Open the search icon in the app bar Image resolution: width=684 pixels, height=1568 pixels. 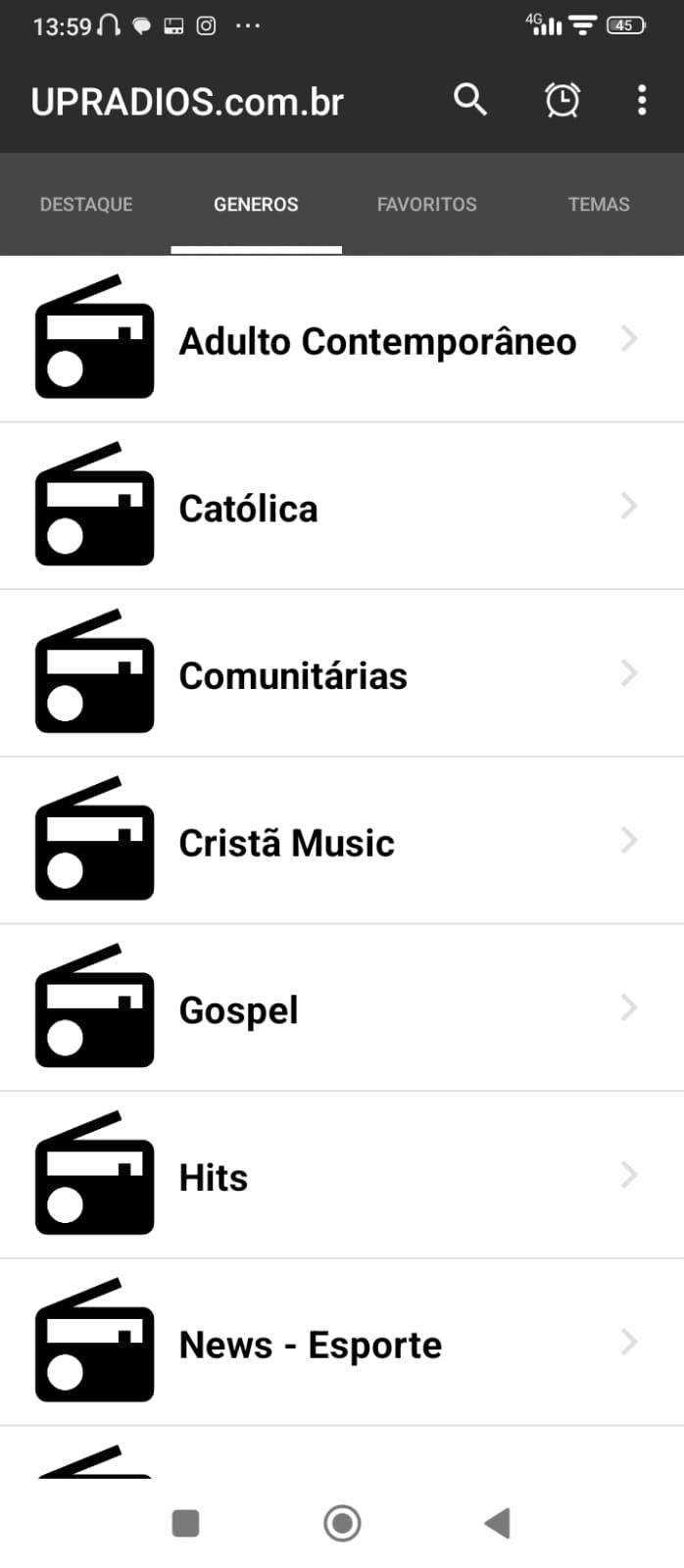click(470, 99)
